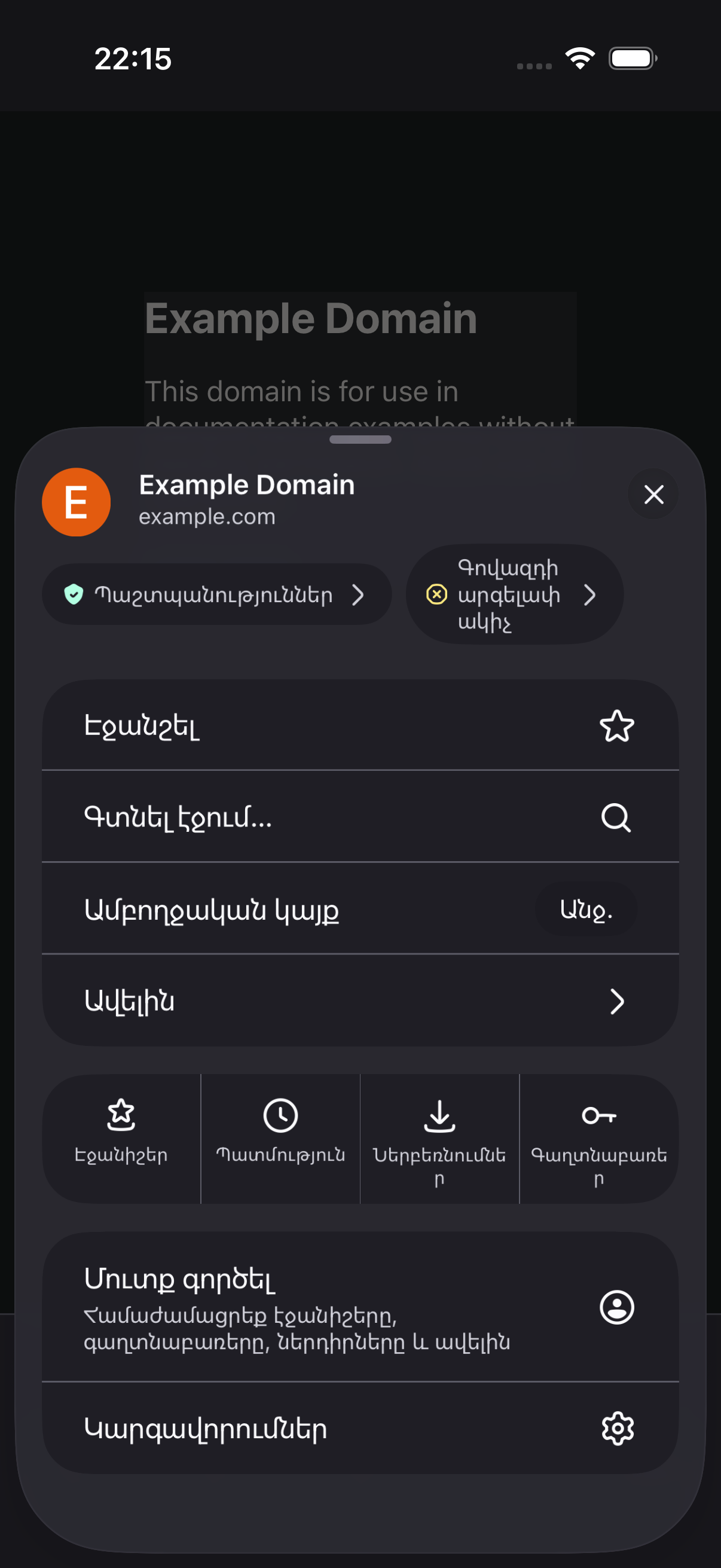Open Կարգավորումներ settings
Image resolution: width=721 pixels, height=1568 pixels.
click(360, 1428)
